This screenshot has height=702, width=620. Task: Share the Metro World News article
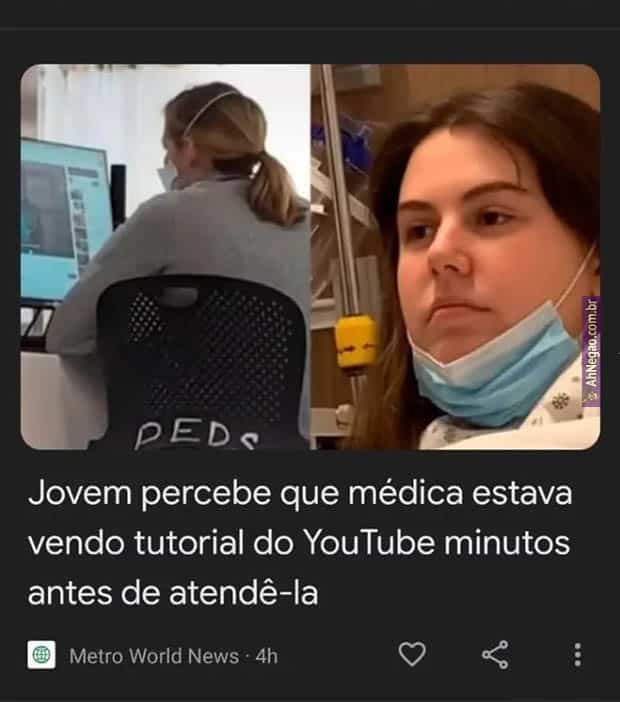[x=495, y=655]
